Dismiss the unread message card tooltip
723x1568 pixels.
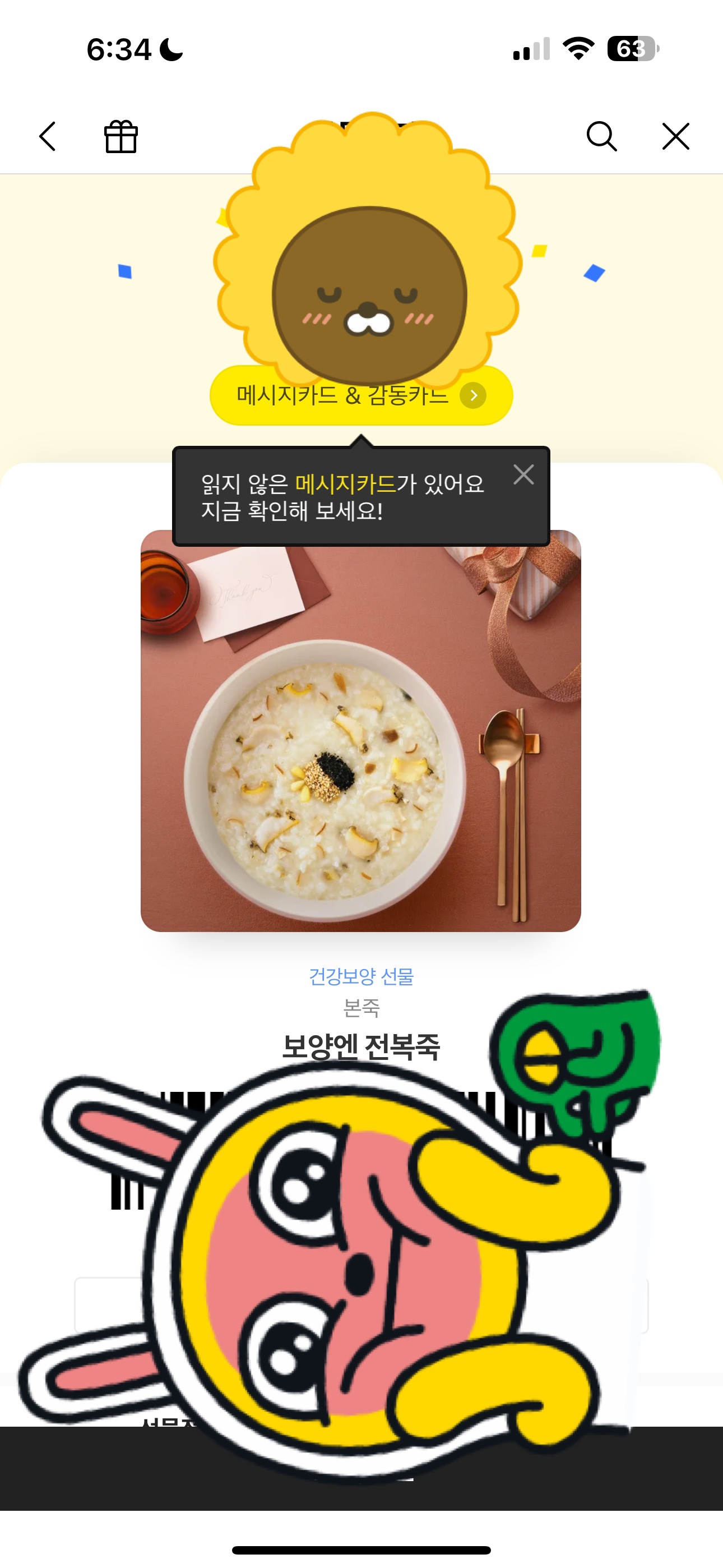[523, 474]
